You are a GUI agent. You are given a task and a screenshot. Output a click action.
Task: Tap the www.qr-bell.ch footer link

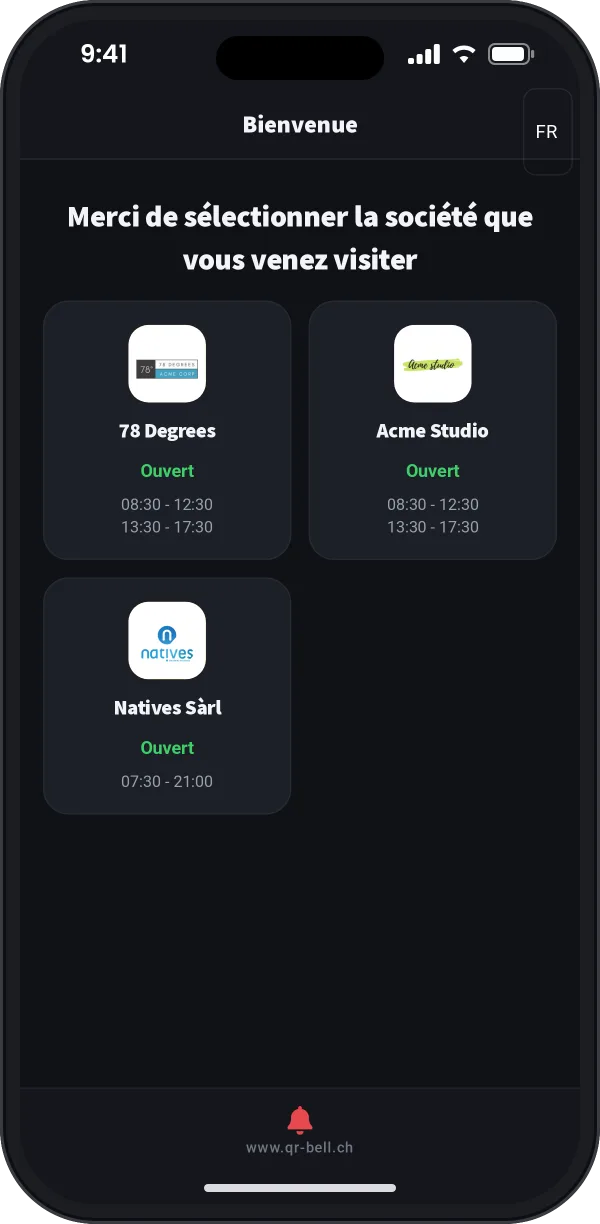coord(299,1148)
